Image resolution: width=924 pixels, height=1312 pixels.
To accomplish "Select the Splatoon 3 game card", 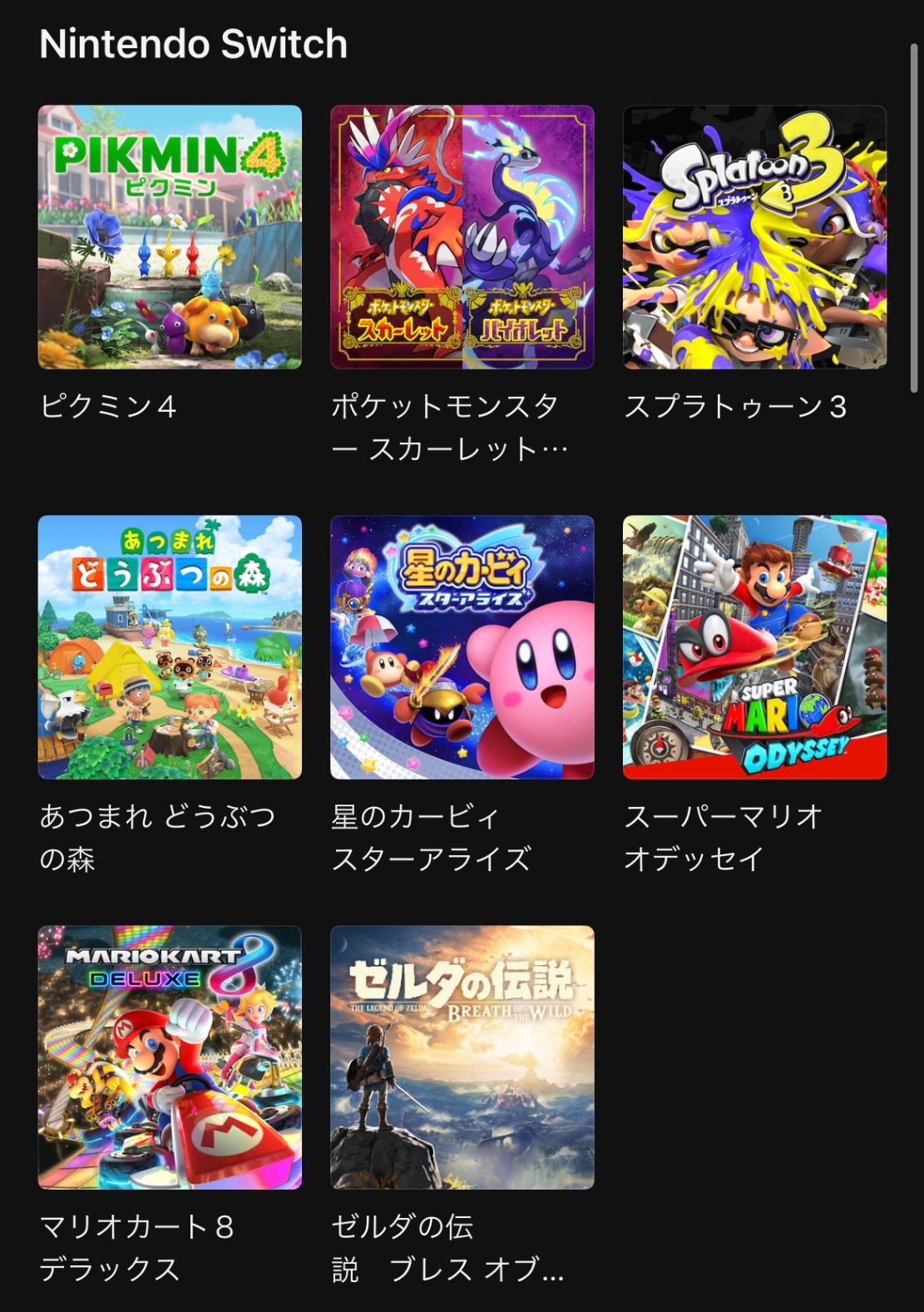I will (754, 237).
